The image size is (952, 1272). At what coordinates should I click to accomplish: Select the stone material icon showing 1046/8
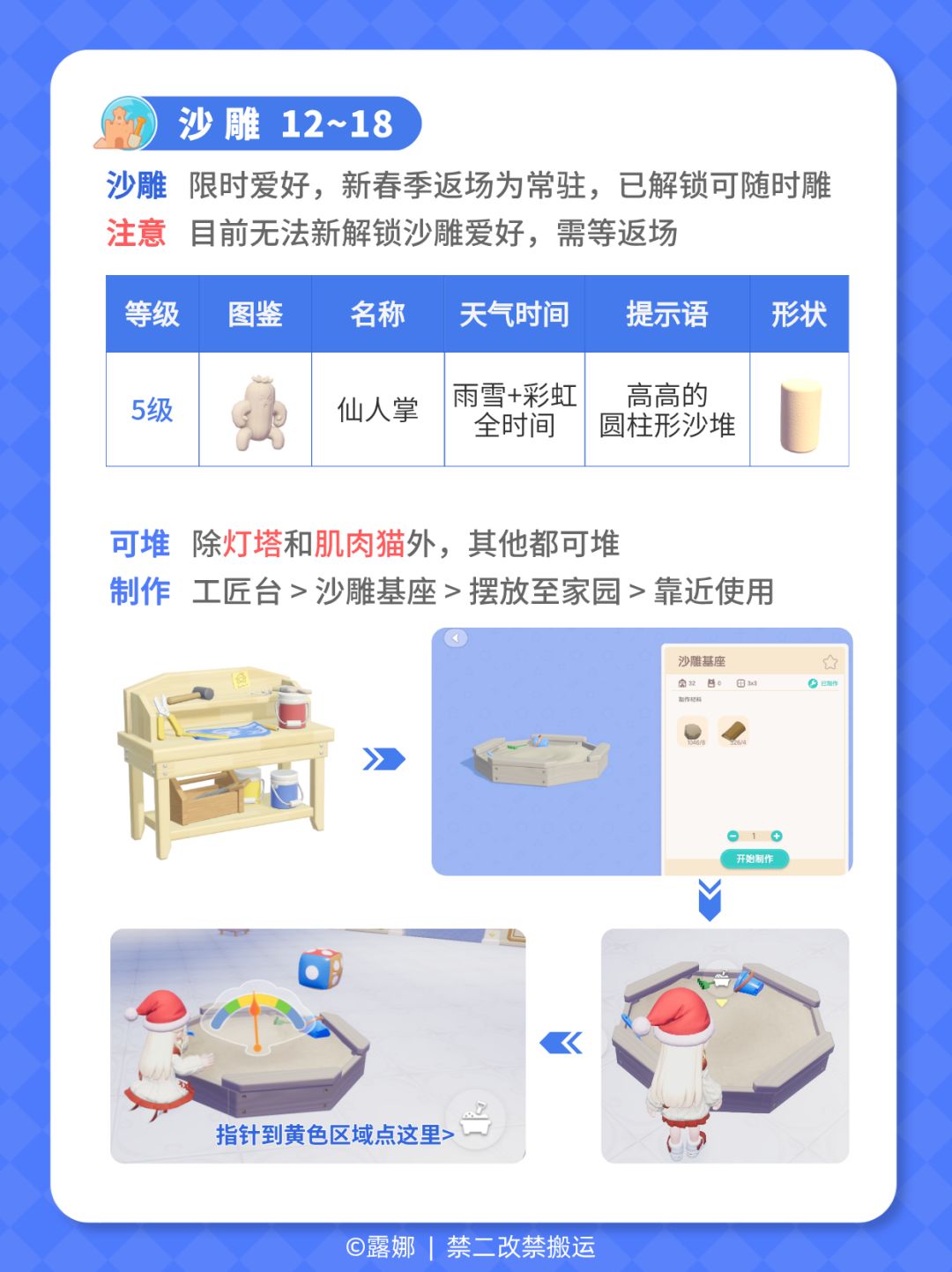click(x=693, y=731)
